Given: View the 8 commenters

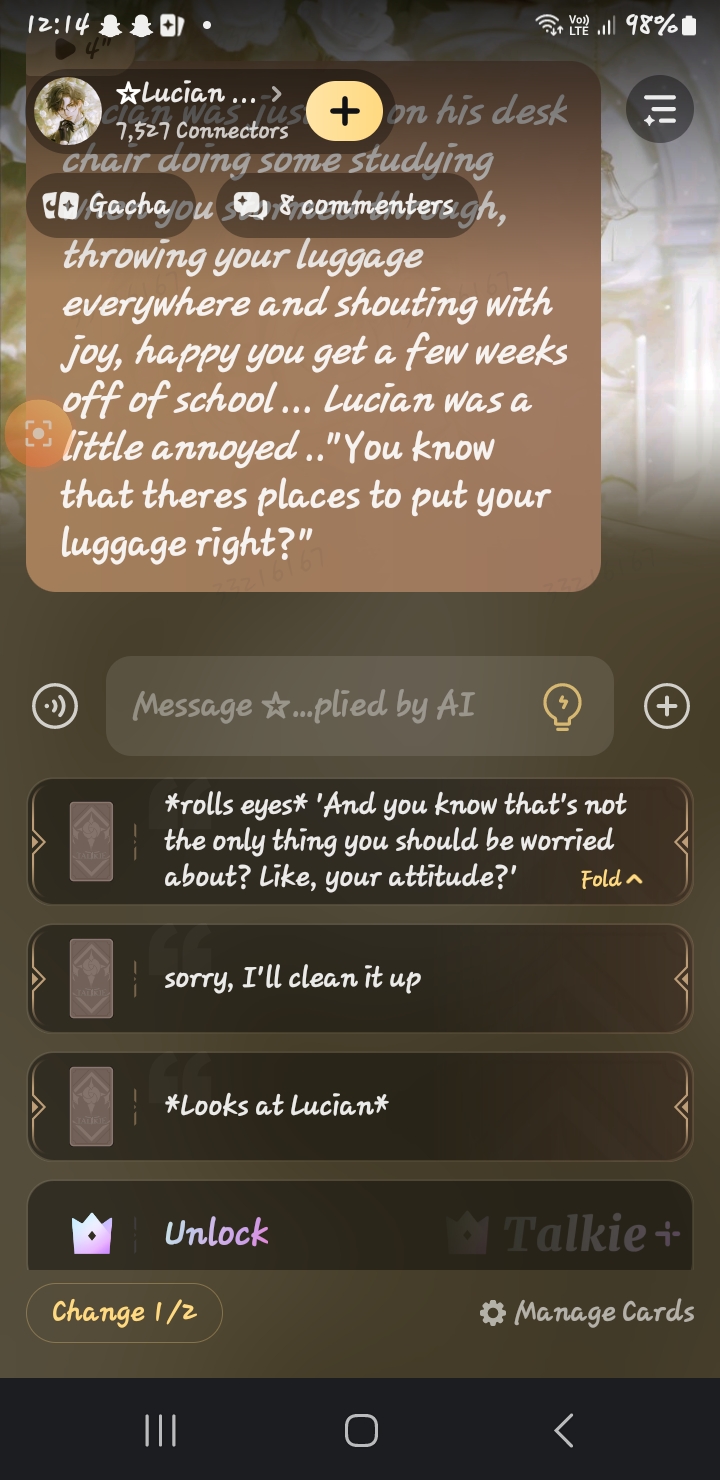Looking at the screenshot, I should pos(347,205).
